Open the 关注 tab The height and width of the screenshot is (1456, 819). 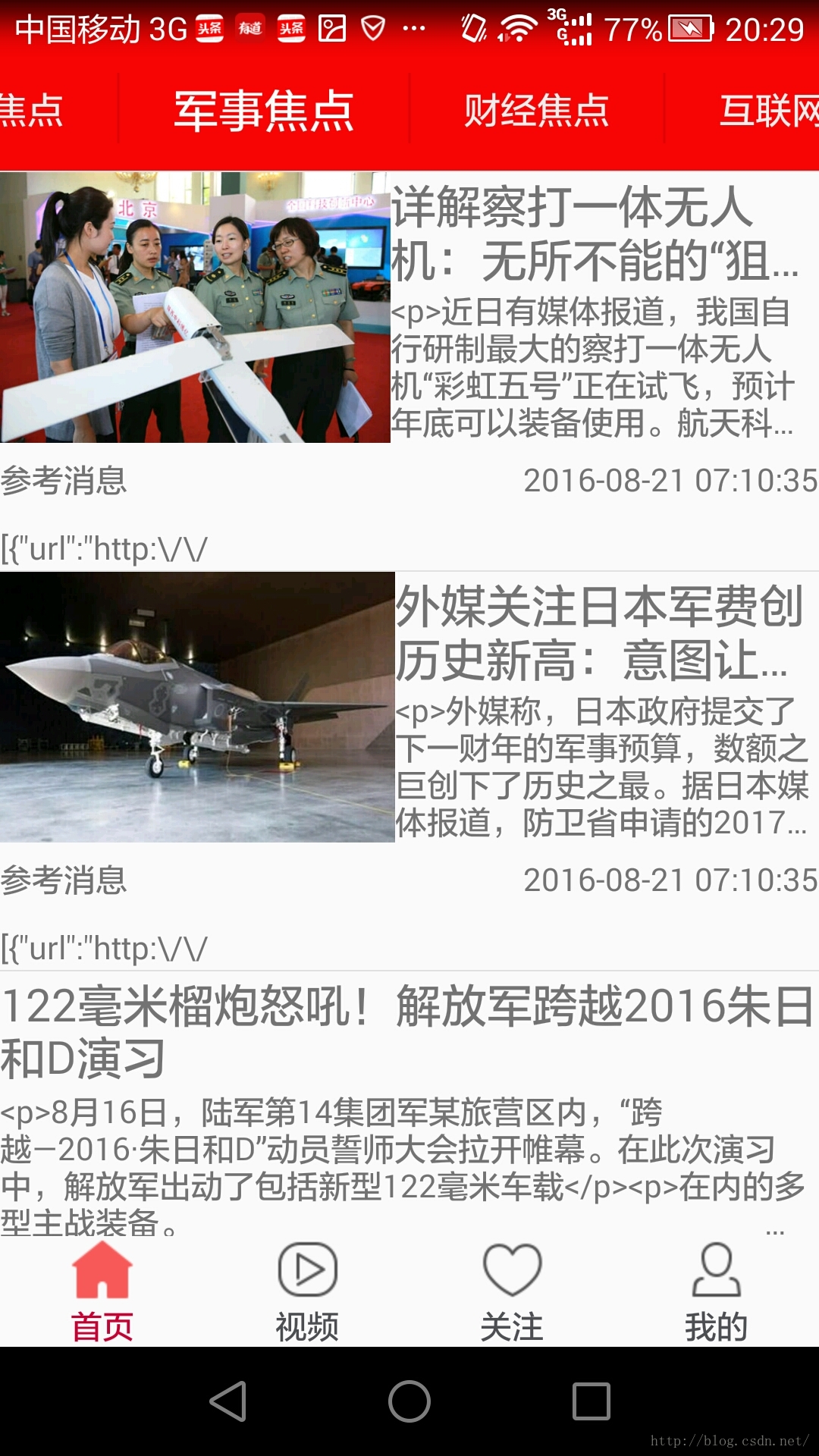512,1292
